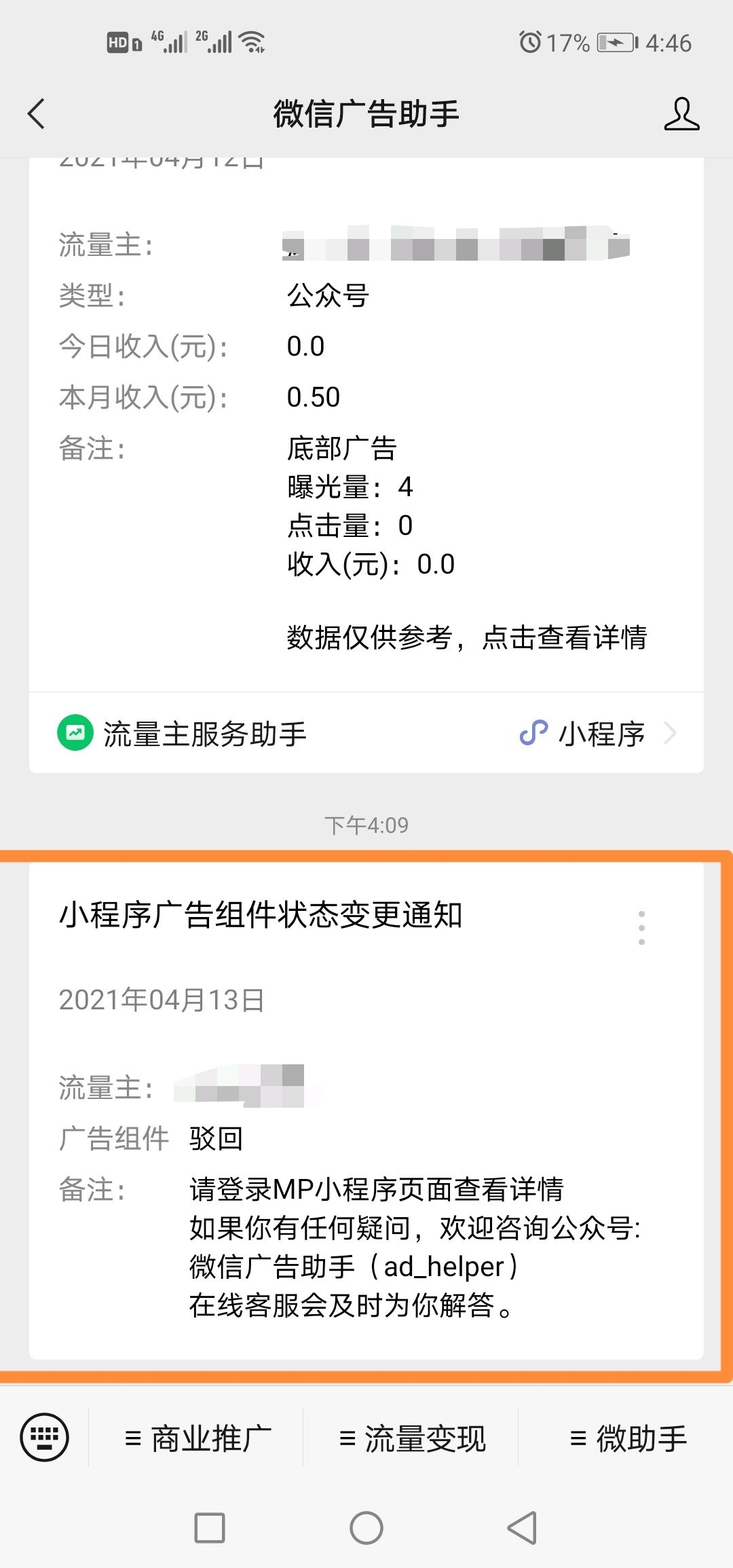Expand the 商业推广 menu
The height and width of the screenshot is (1568, 733).
click(x=196, y=1438)
